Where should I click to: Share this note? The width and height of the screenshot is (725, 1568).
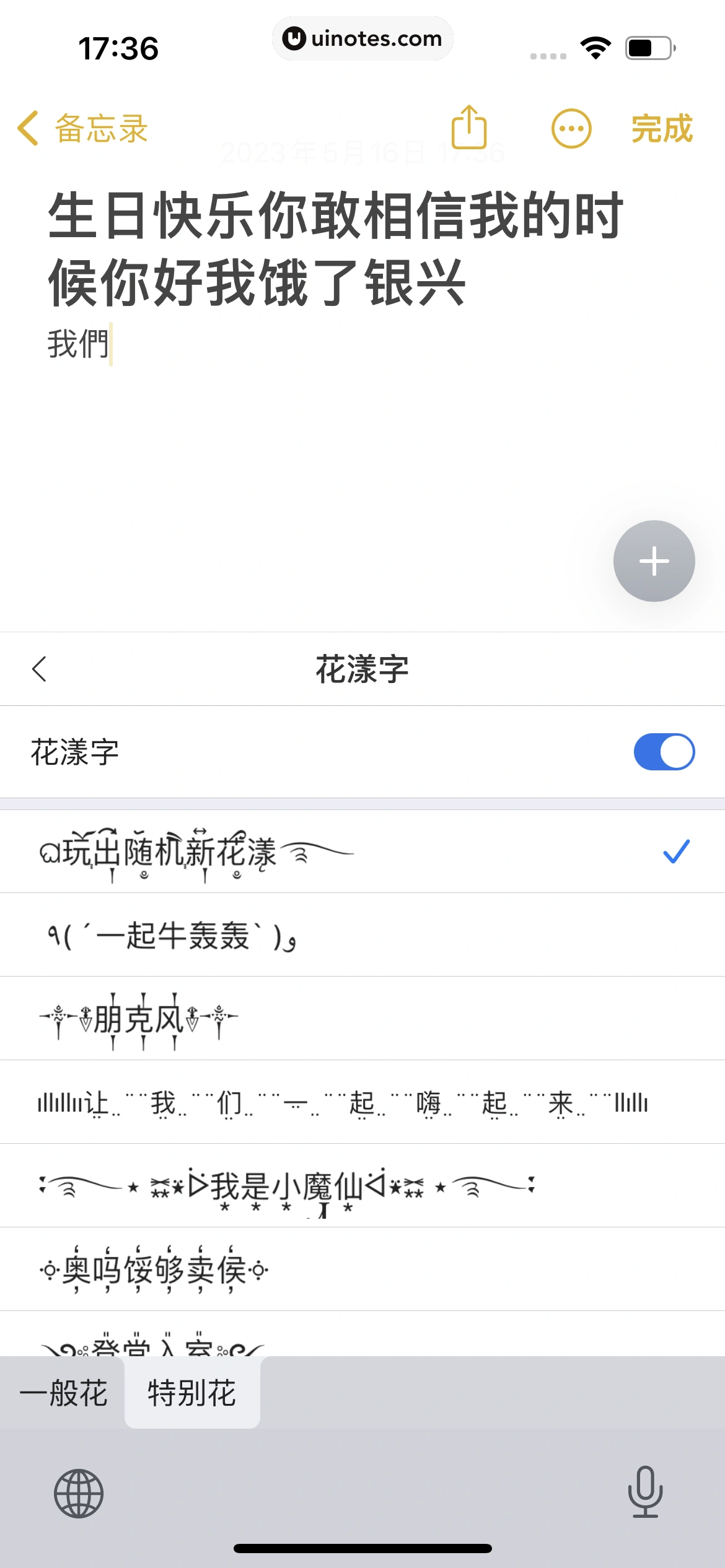[469, 128]
